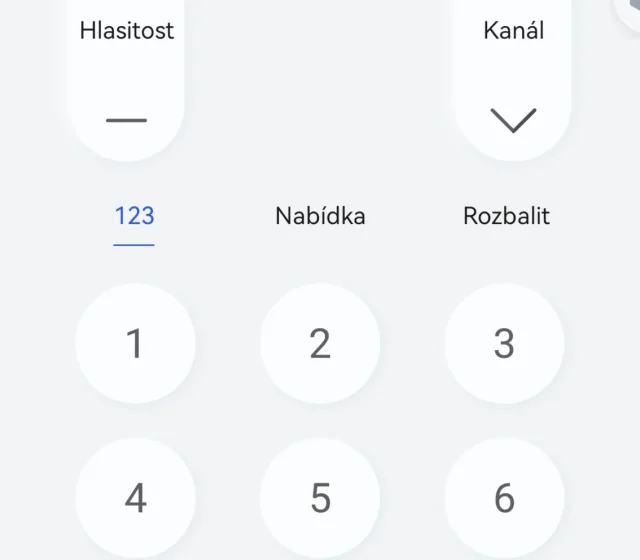Select the 123 number pad tab

tap(134, 216)
